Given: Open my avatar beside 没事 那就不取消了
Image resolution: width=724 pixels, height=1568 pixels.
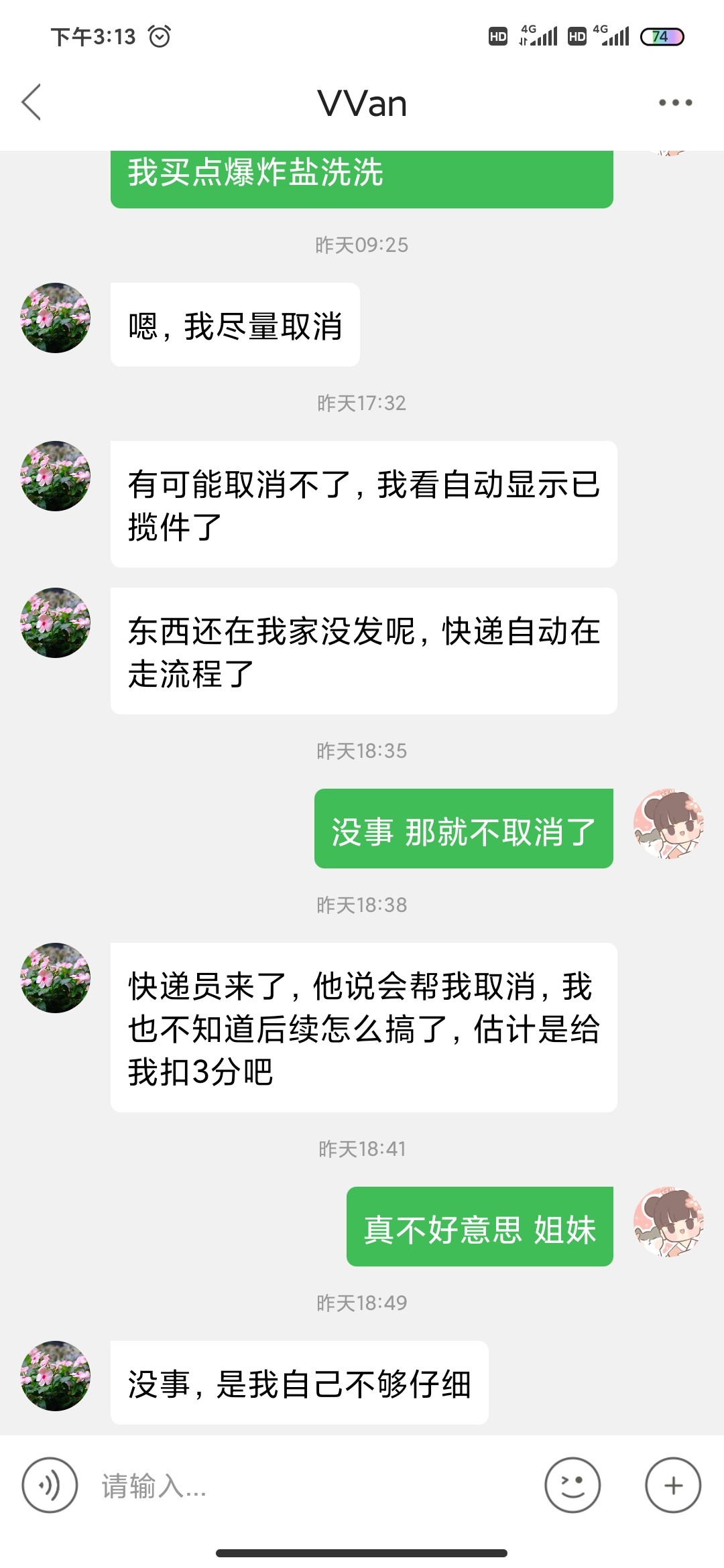Looking at the screenshot, I should [668, 824].
